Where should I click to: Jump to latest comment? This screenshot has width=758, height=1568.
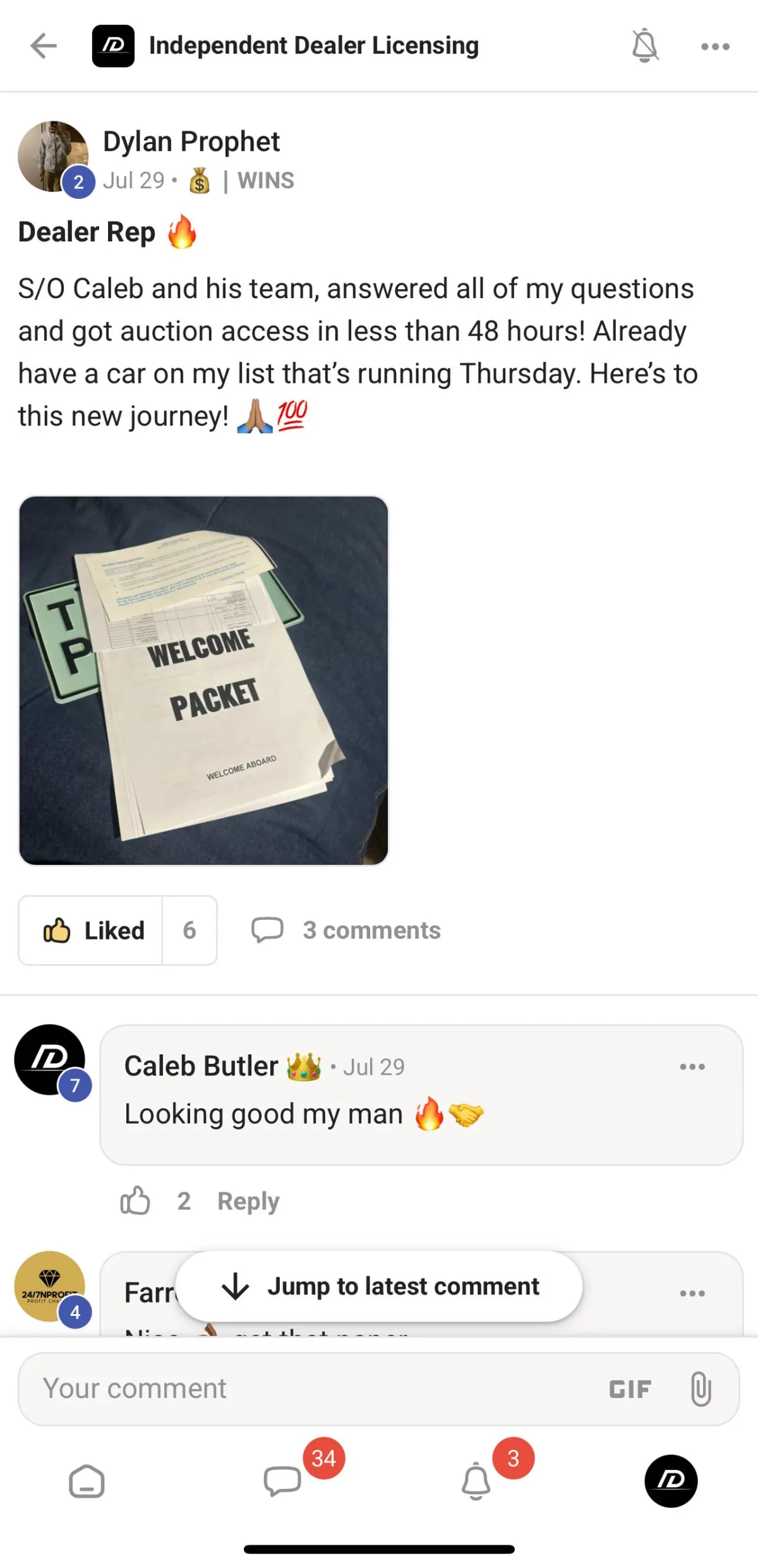[380, 1286]
